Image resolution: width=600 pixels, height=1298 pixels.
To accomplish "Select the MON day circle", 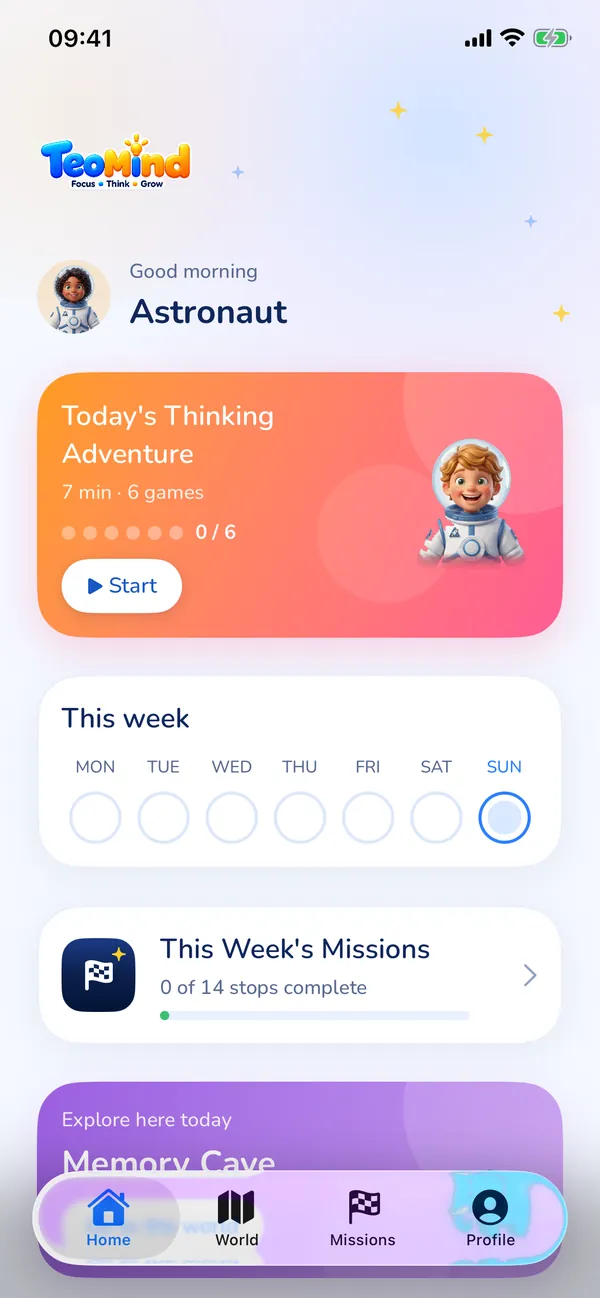I will 95,818.
